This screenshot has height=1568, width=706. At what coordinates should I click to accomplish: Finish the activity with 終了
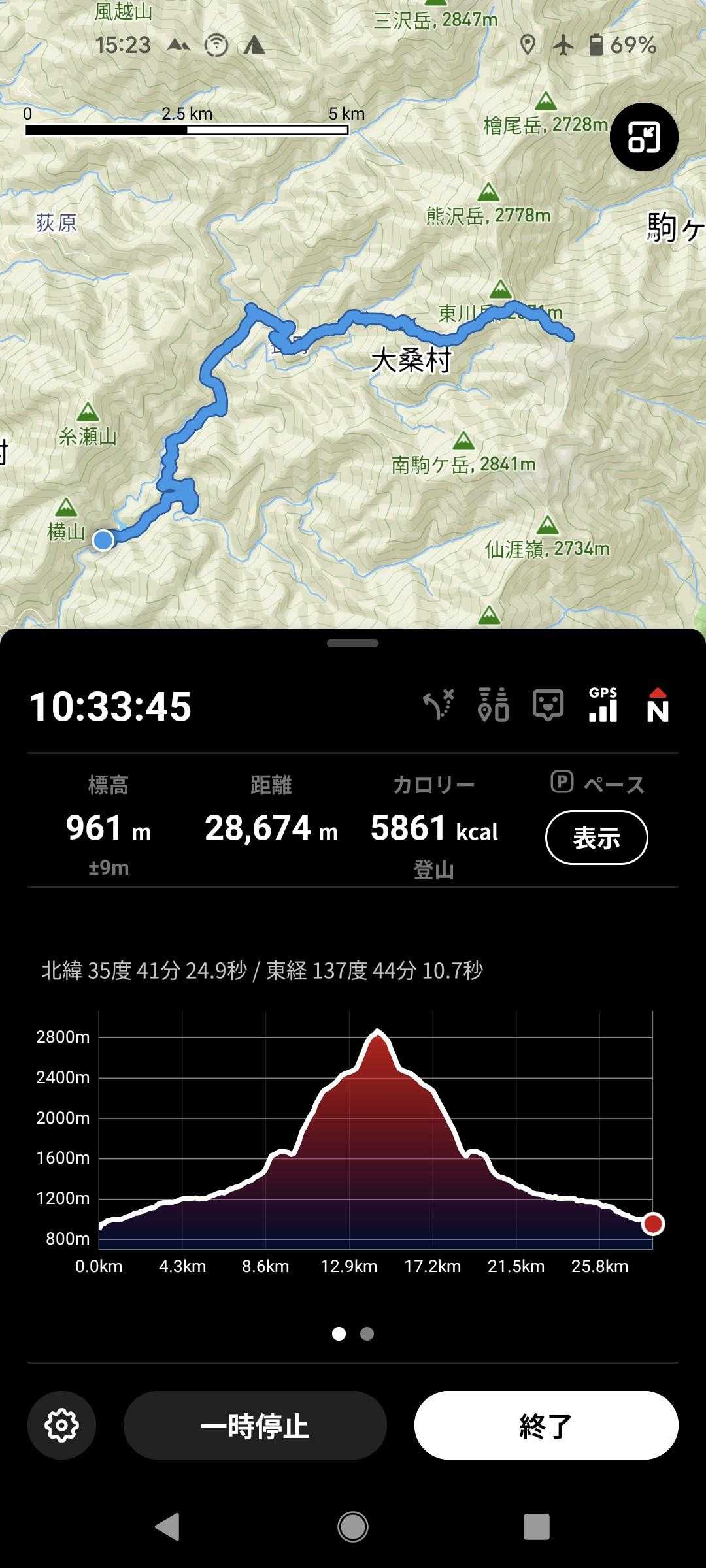(546, 1425)
